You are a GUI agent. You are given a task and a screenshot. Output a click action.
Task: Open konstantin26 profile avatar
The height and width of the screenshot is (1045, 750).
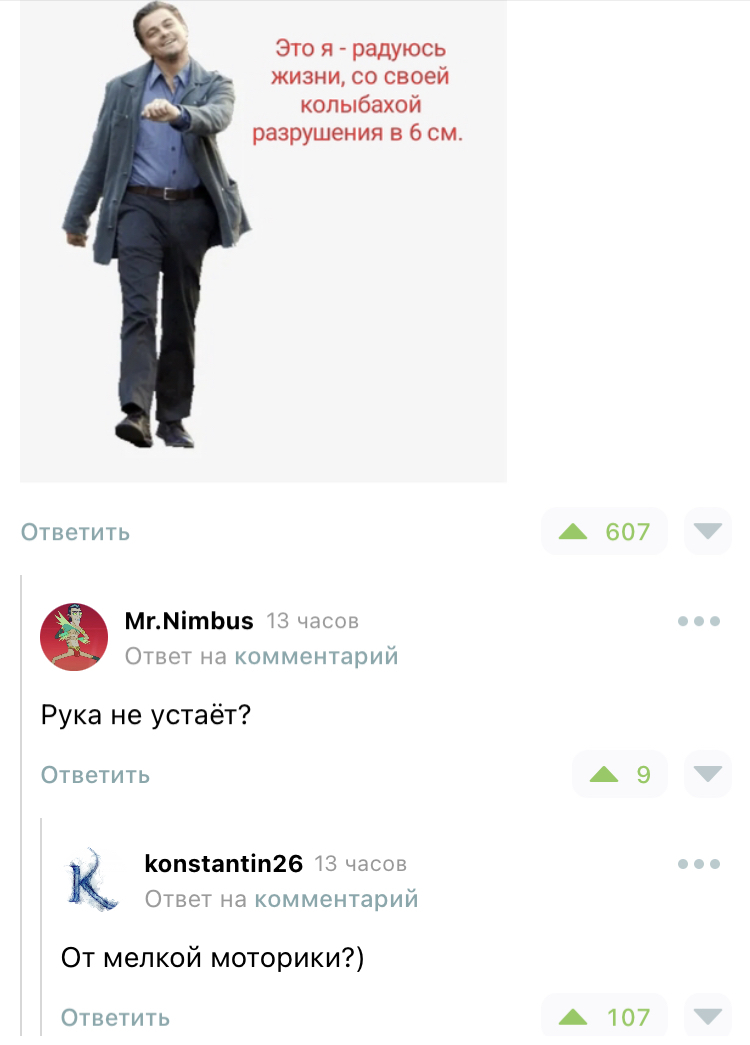(x=93, y=880)
